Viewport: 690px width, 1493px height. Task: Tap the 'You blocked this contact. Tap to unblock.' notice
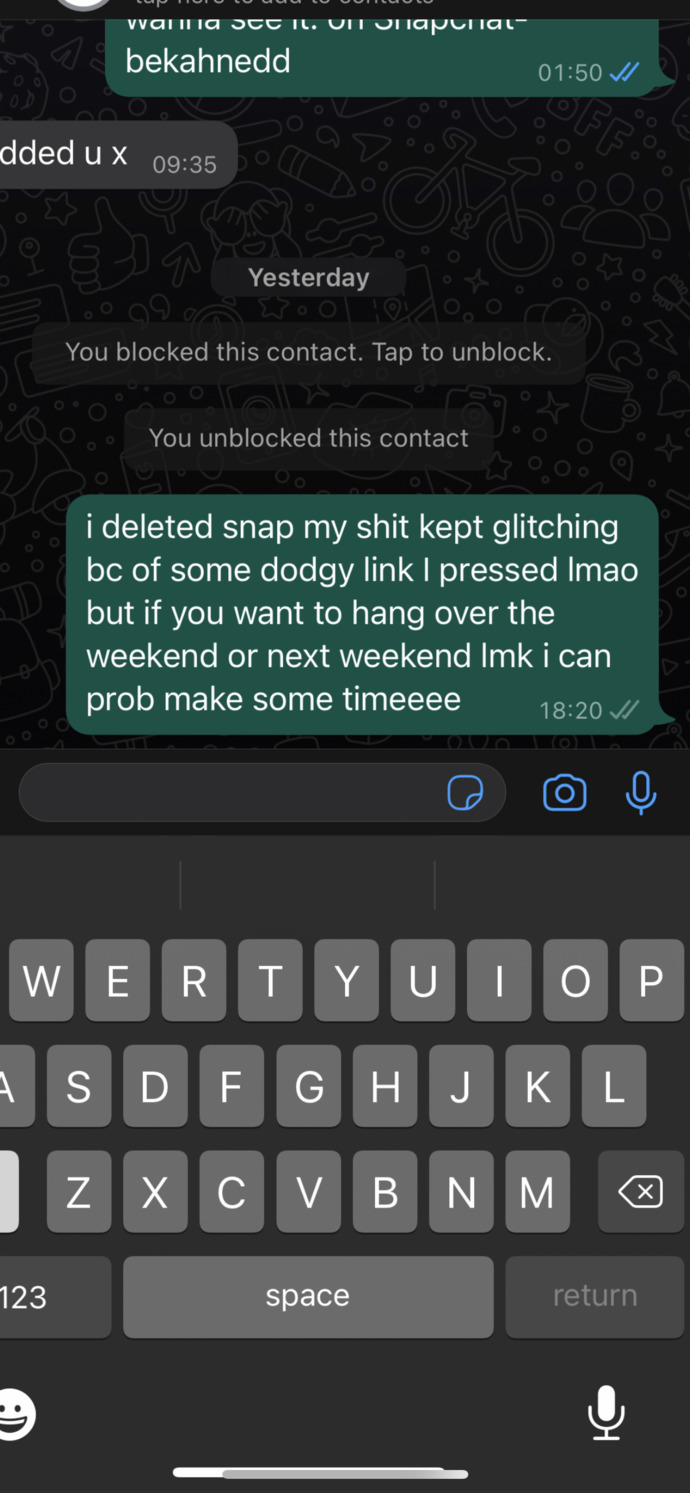point(309,352)
